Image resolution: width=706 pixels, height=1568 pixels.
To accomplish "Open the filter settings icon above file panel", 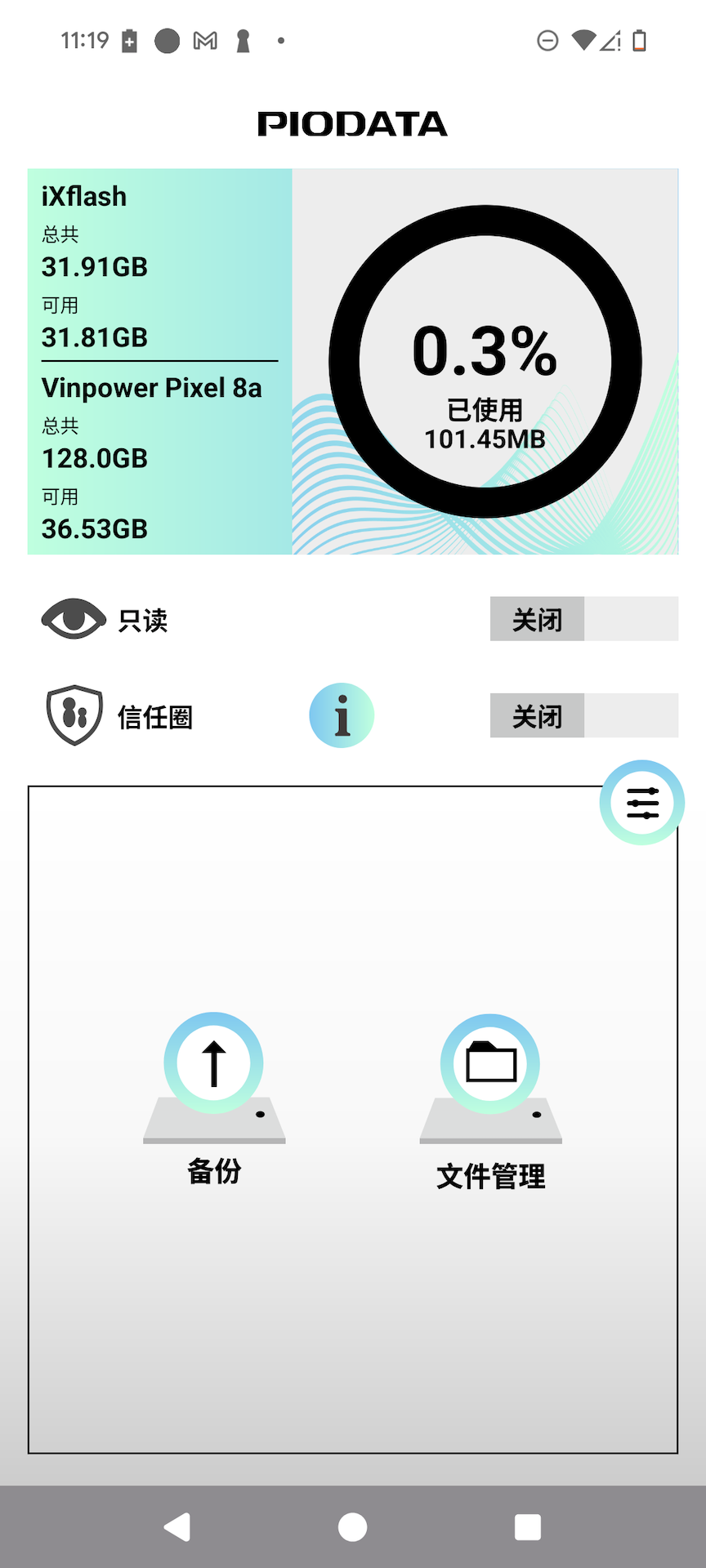I will pyautogui.click(x=641, y=803).
